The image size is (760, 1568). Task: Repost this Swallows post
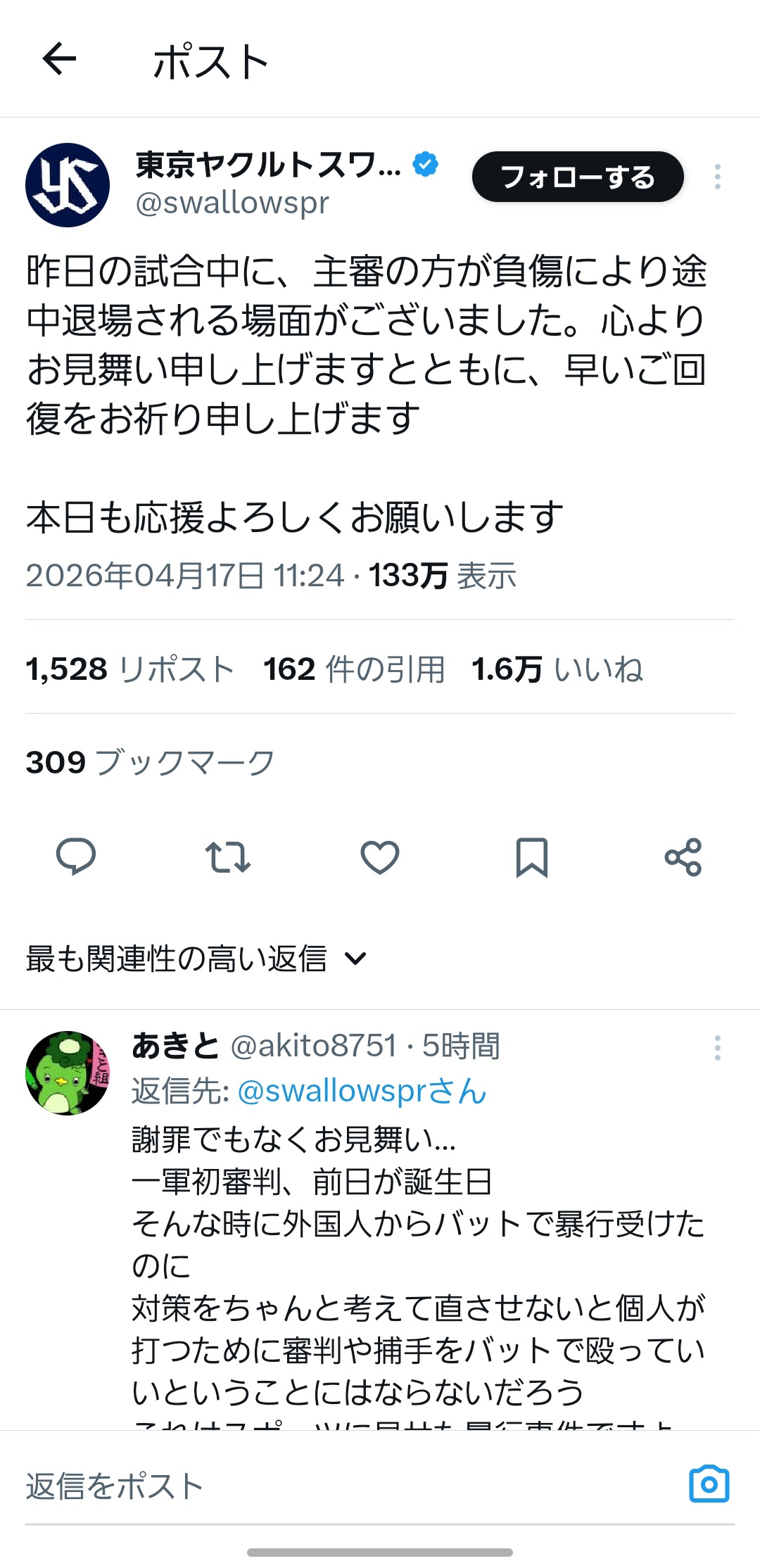[228, 856]
